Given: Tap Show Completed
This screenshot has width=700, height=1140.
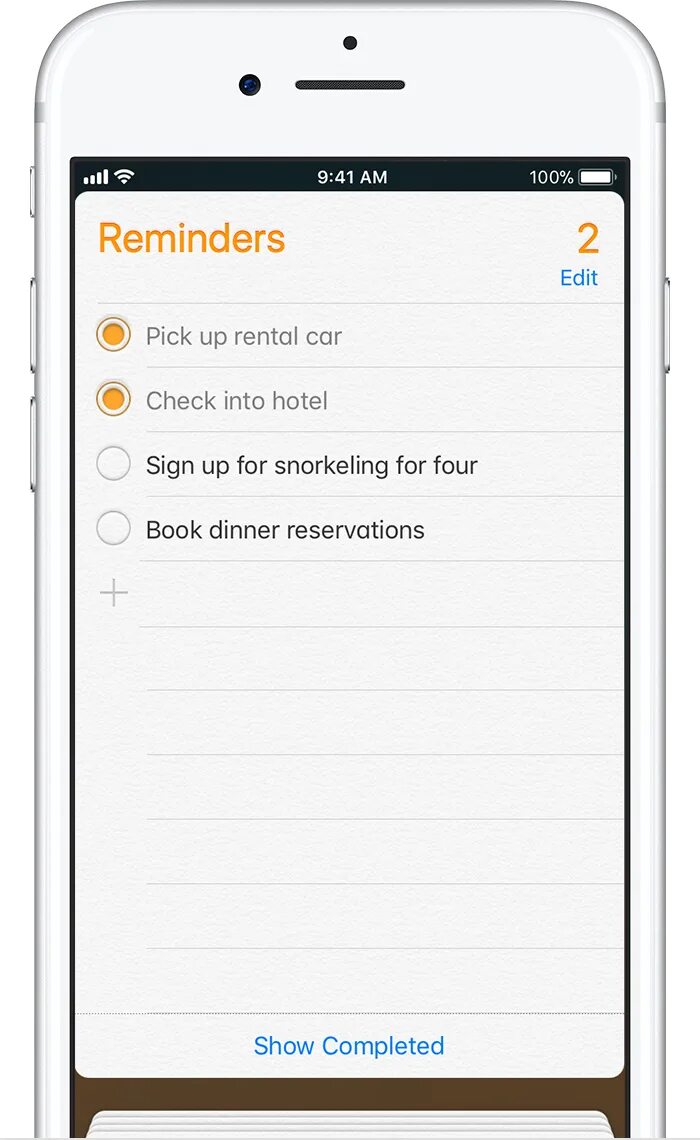Looking at the screenshot, I should click(x=349, y=1045).
